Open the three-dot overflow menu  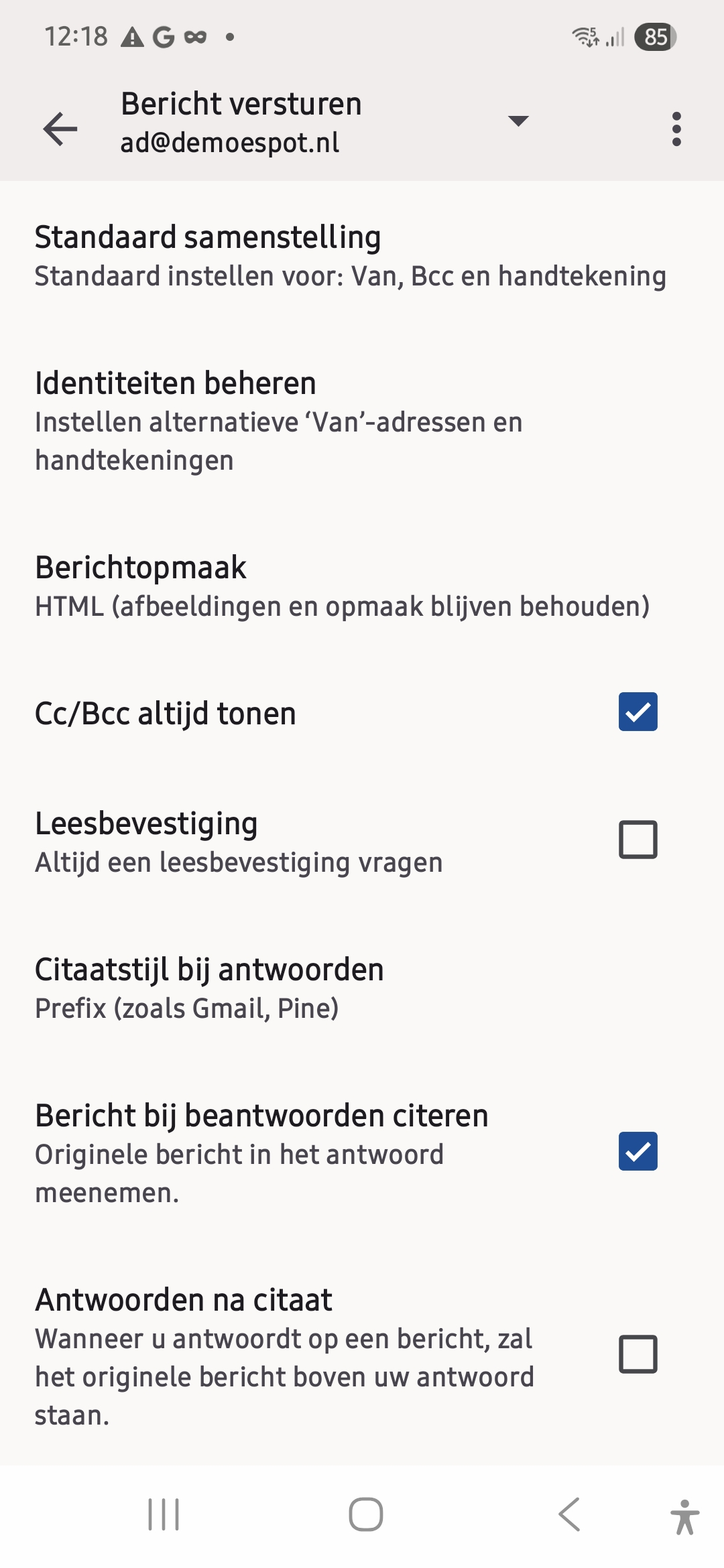pos(676,129)
